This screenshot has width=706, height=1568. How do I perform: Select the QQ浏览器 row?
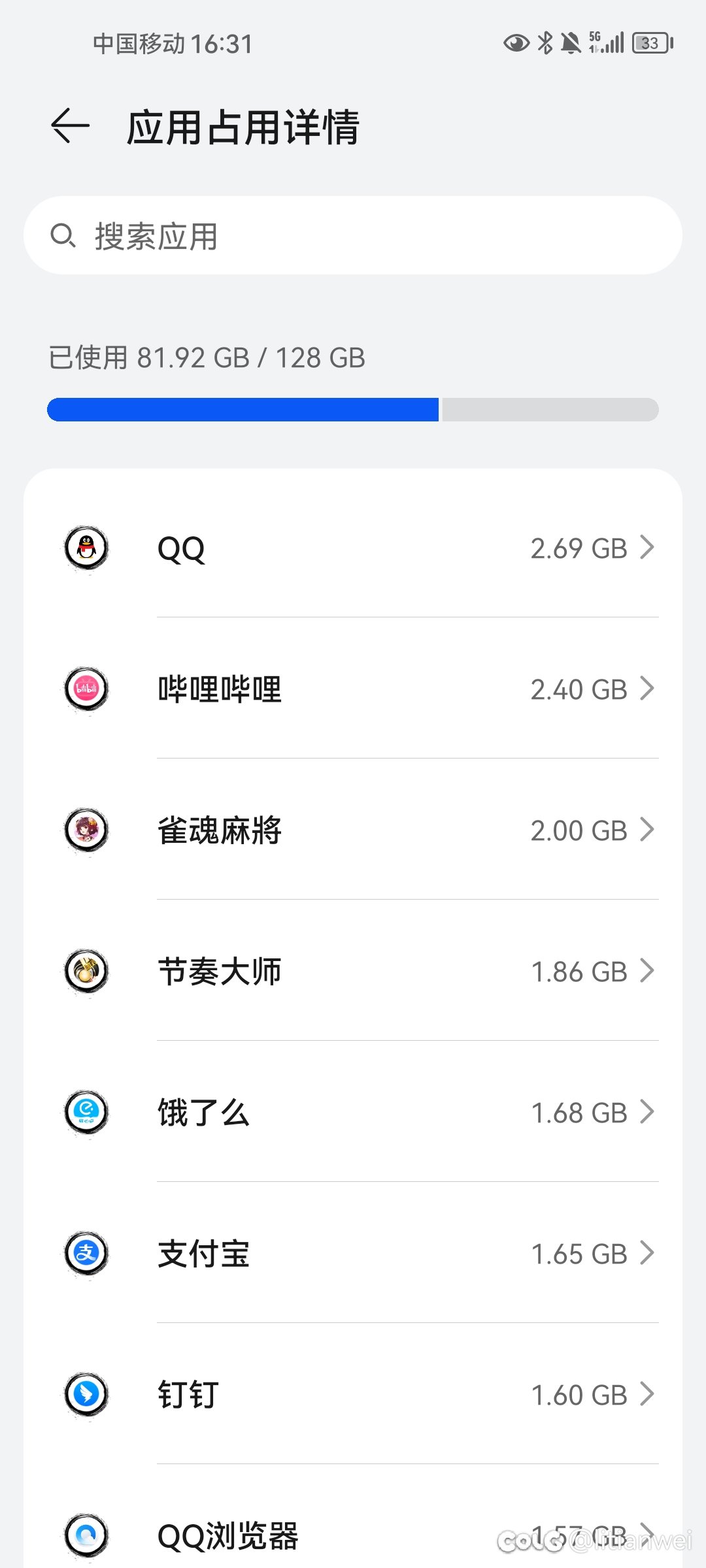[353, 1534]
